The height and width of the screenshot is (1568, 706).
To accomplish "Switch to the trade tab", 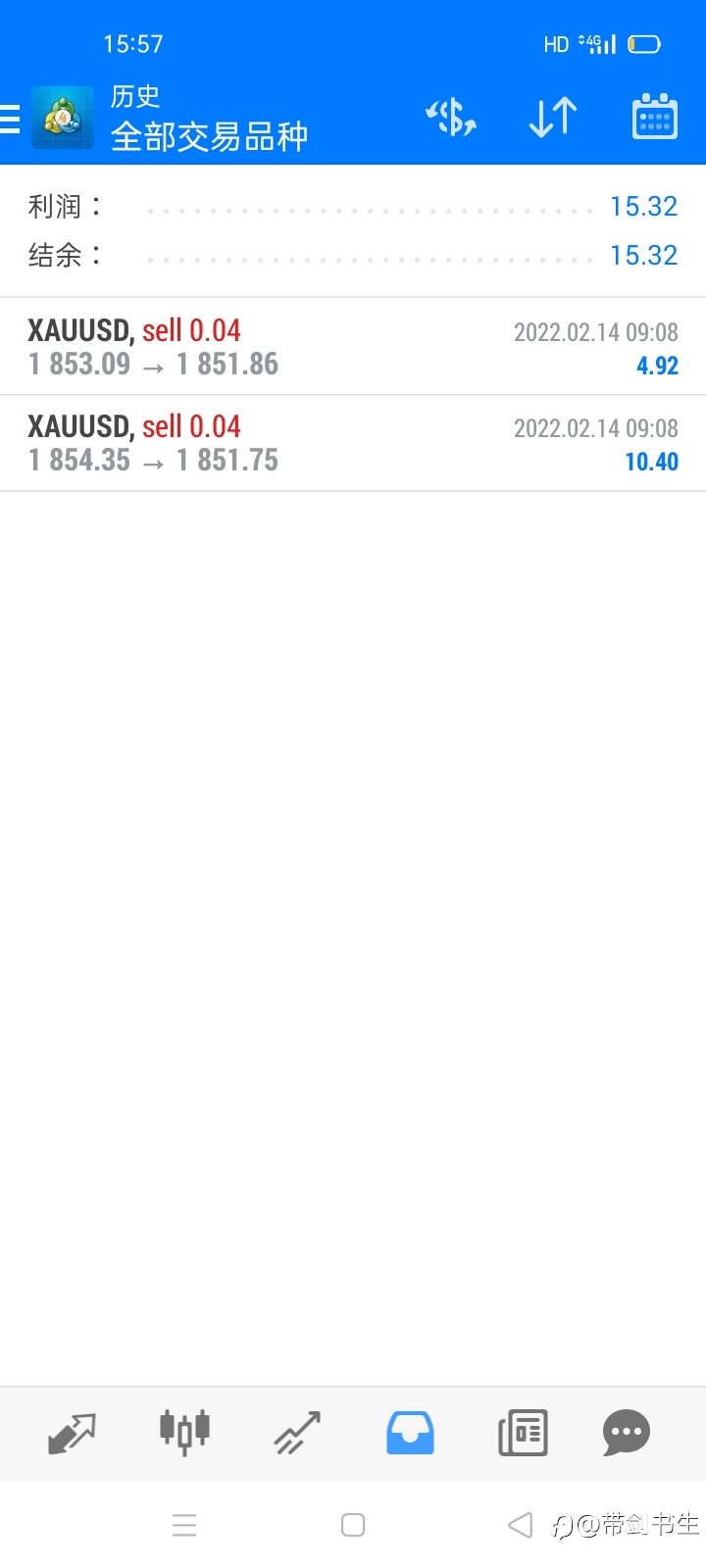I will pyautogui.click(x=297, y=1433).
